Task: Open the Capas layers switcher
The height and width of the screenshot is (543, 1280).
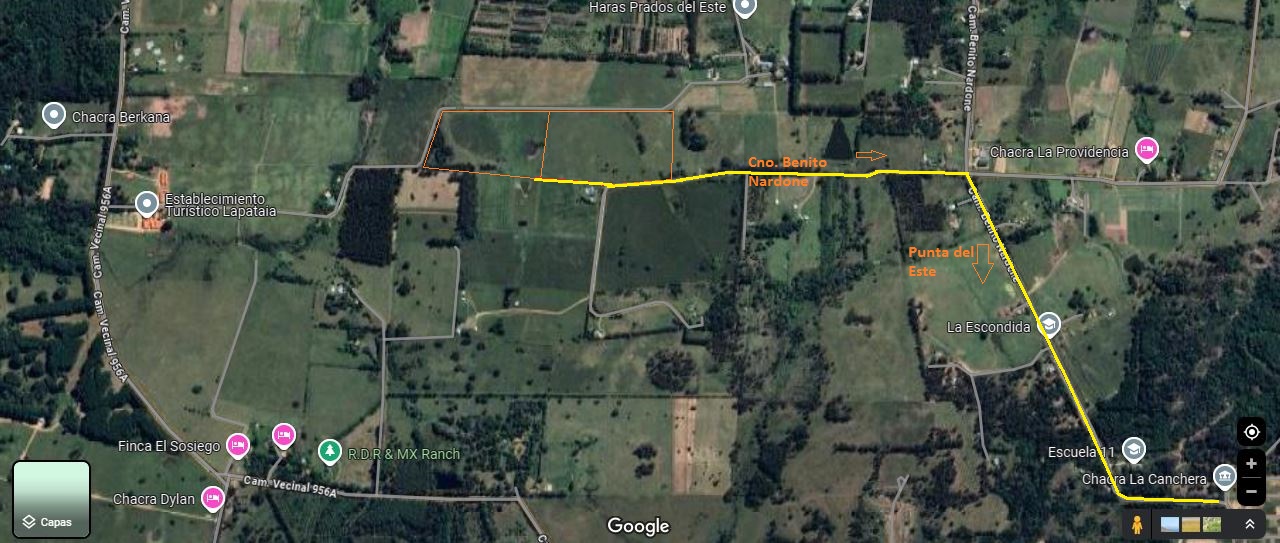Action: pos(51,499)
